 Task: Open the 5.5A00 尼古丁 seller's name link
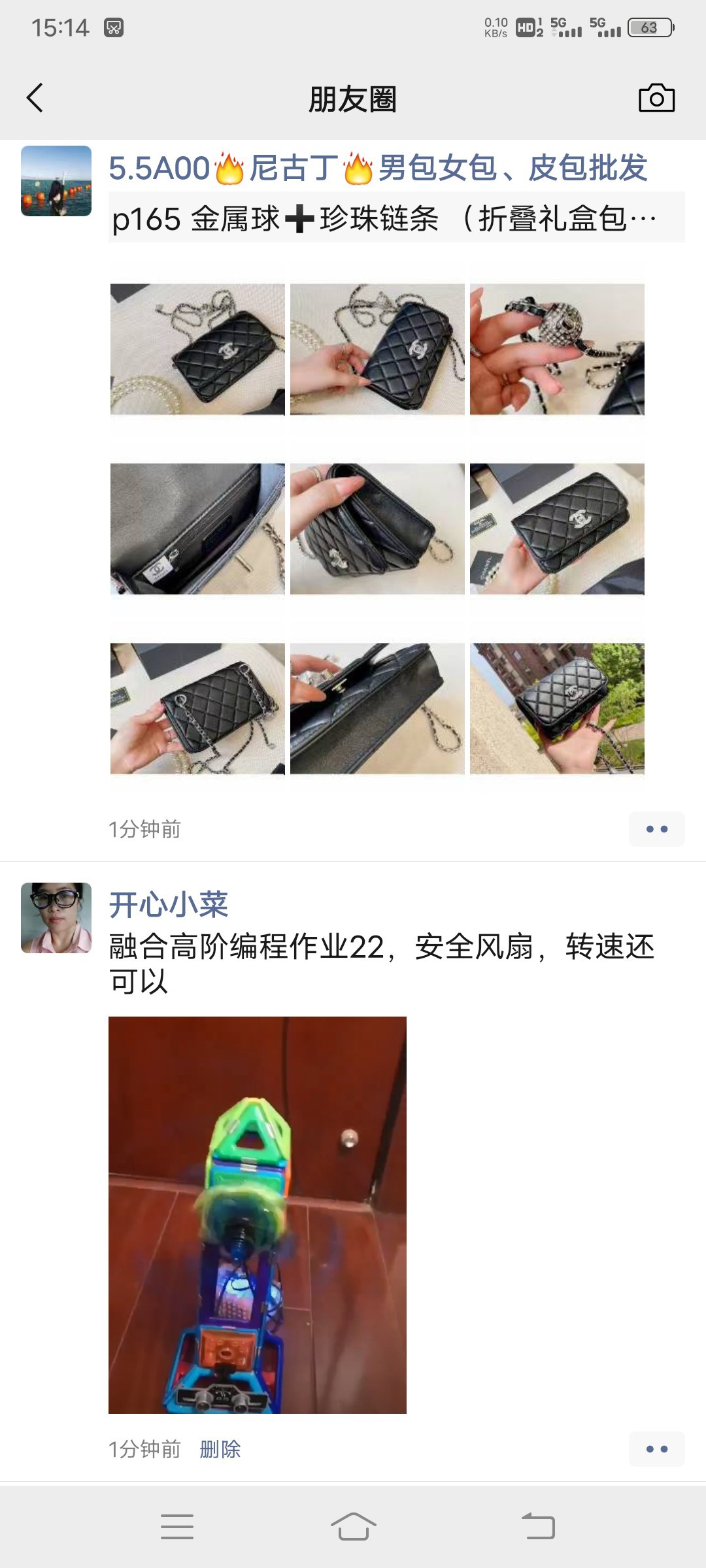click(378, 168)
